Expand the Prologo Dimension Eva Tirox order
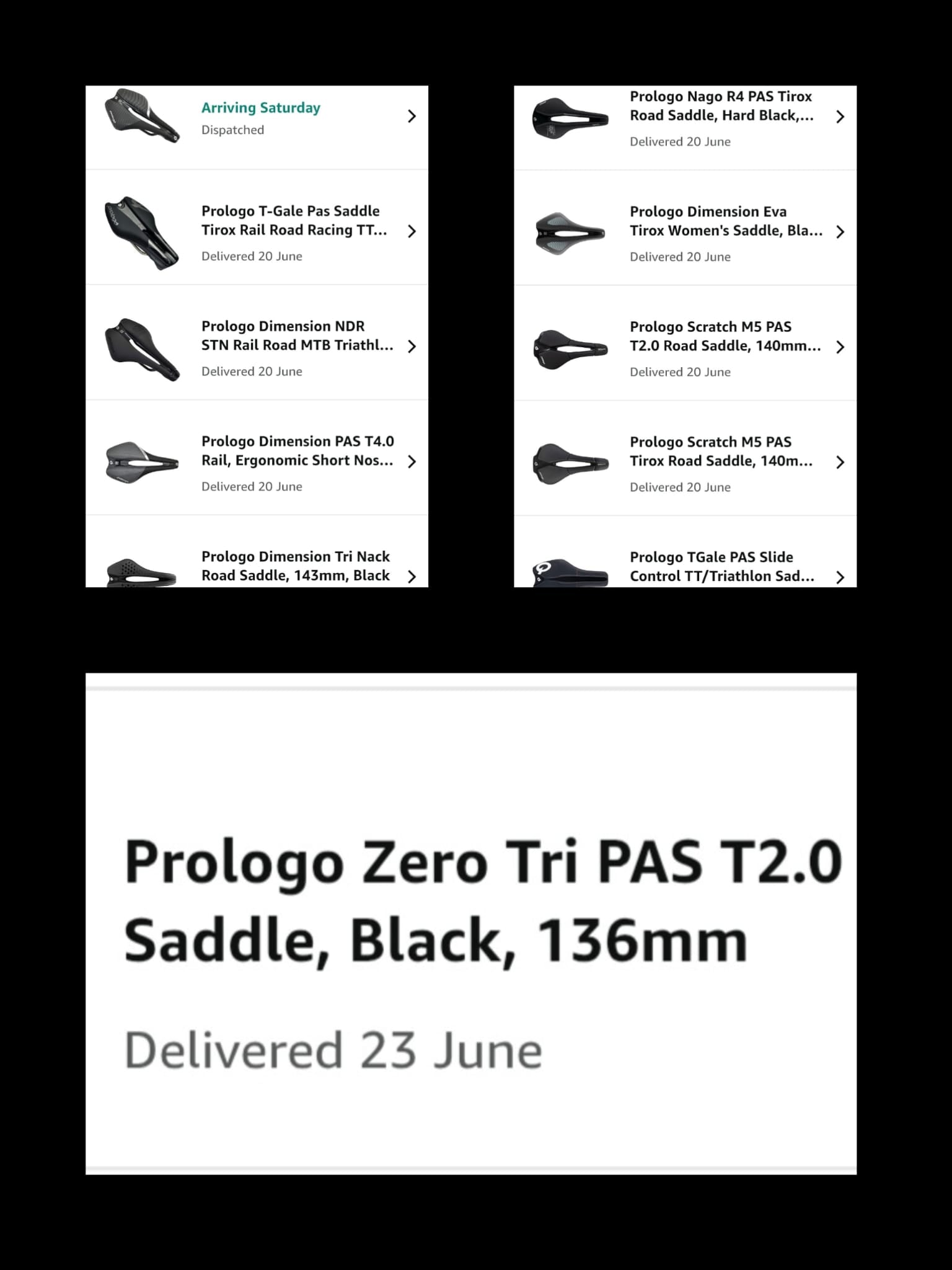 [x=840, y=231]
